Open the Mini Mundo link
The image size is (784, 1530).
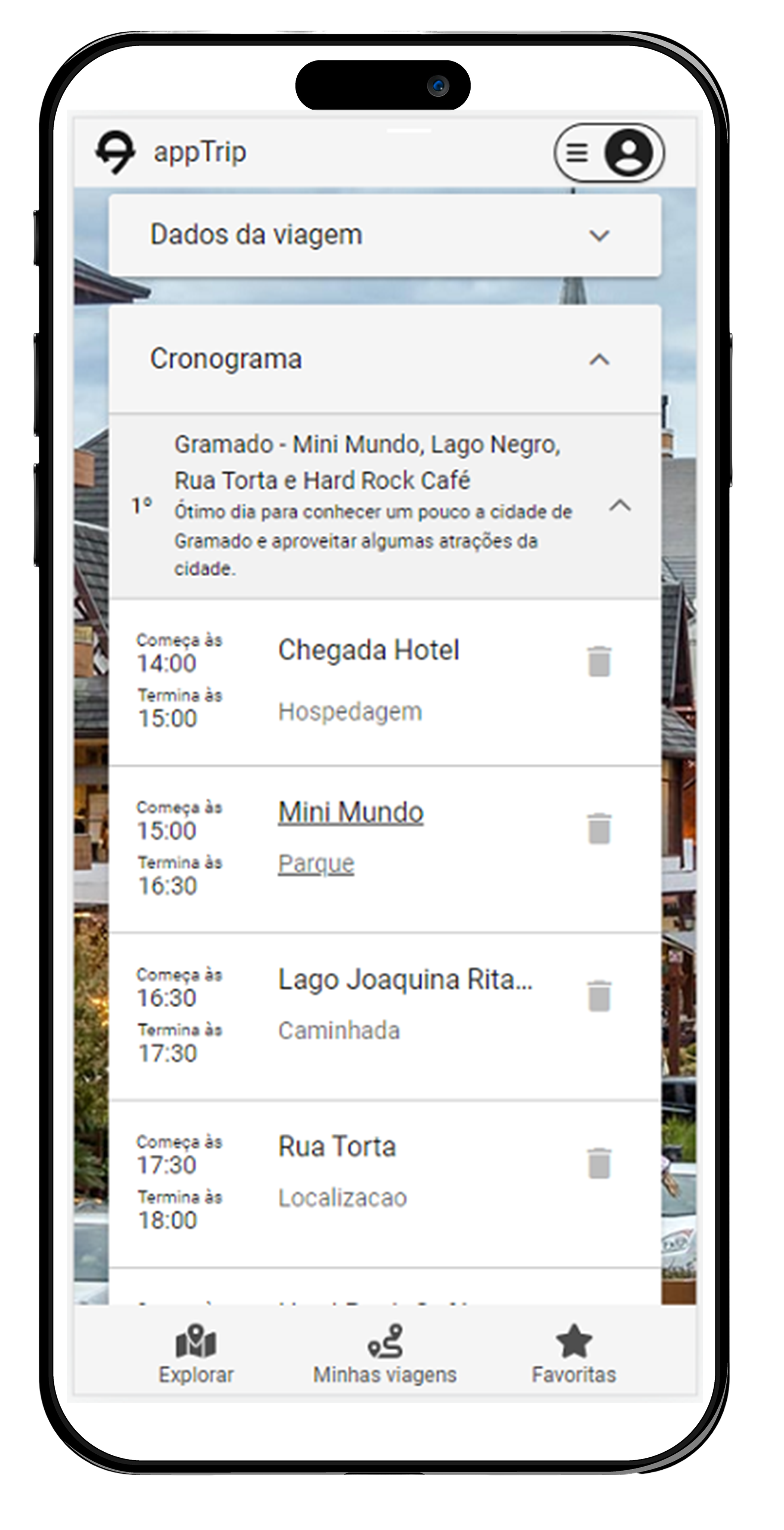tap(351, 812)
